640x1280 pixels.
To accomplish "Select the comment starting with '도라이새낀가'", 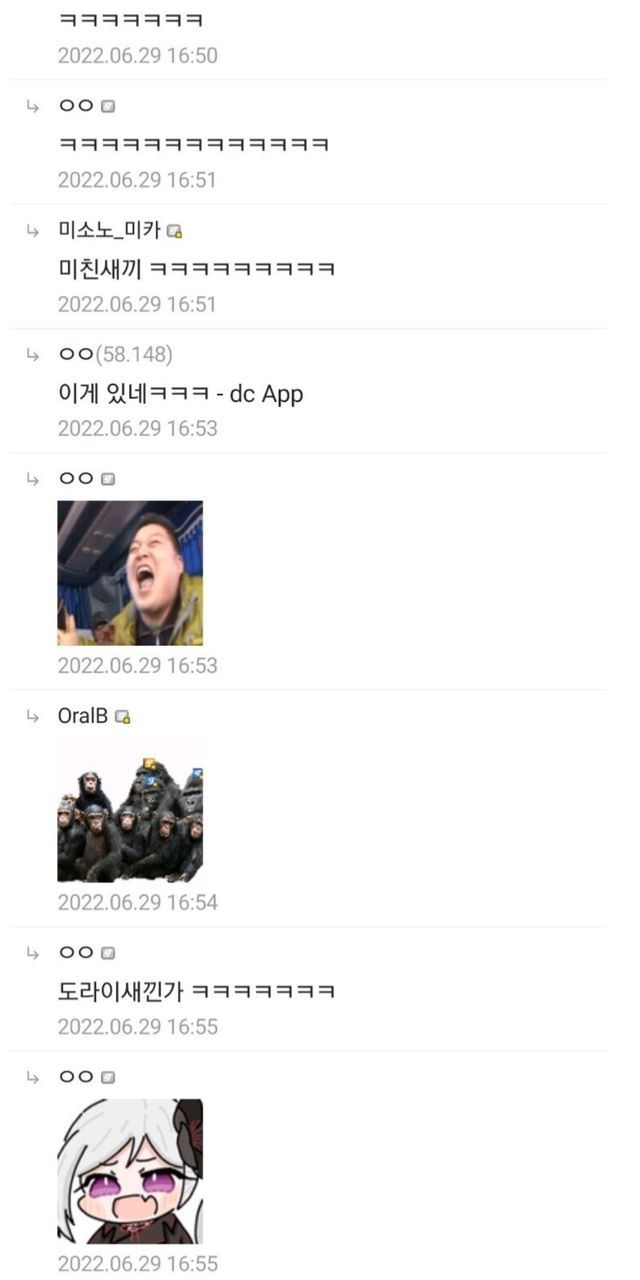I will click(196, 992).
